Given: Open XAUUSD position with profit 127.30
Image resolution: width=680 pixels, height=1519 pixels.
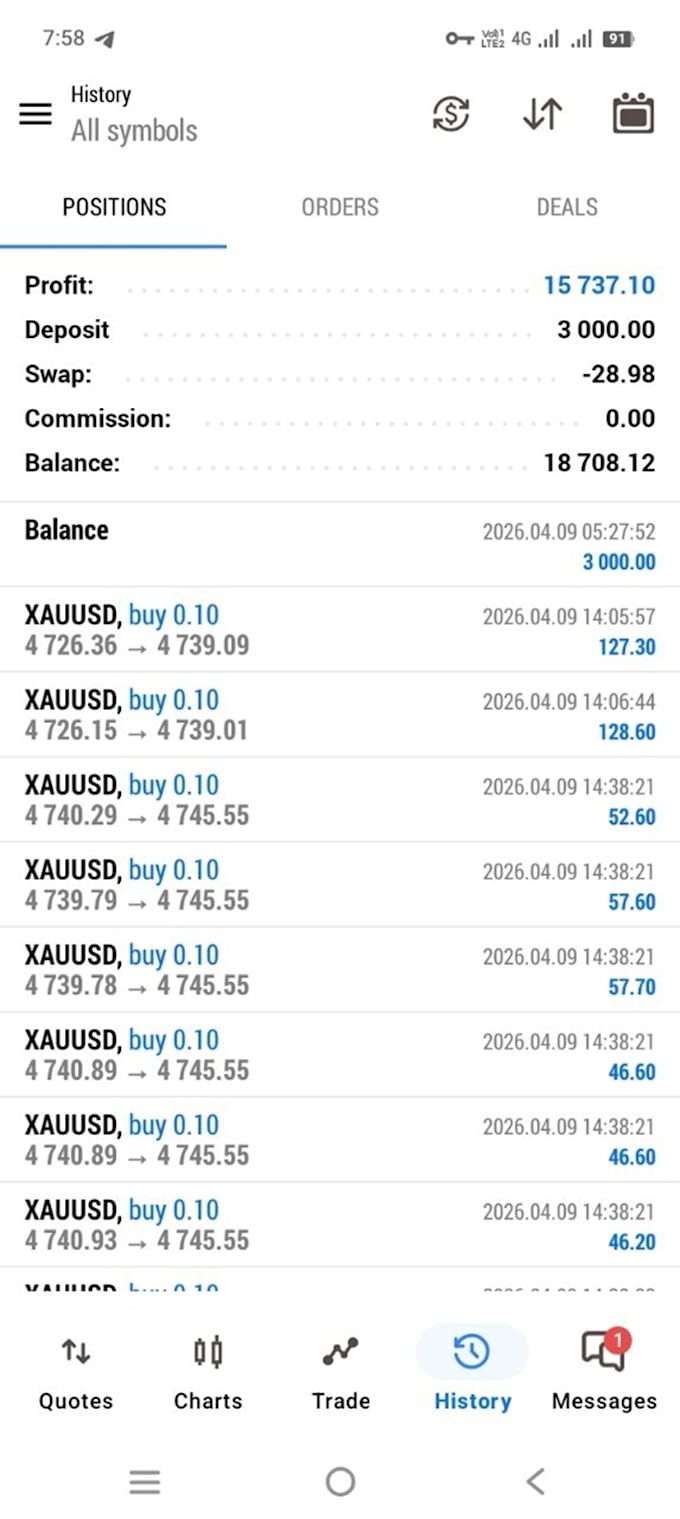Looking at the screenshot, I should point(340,630).
